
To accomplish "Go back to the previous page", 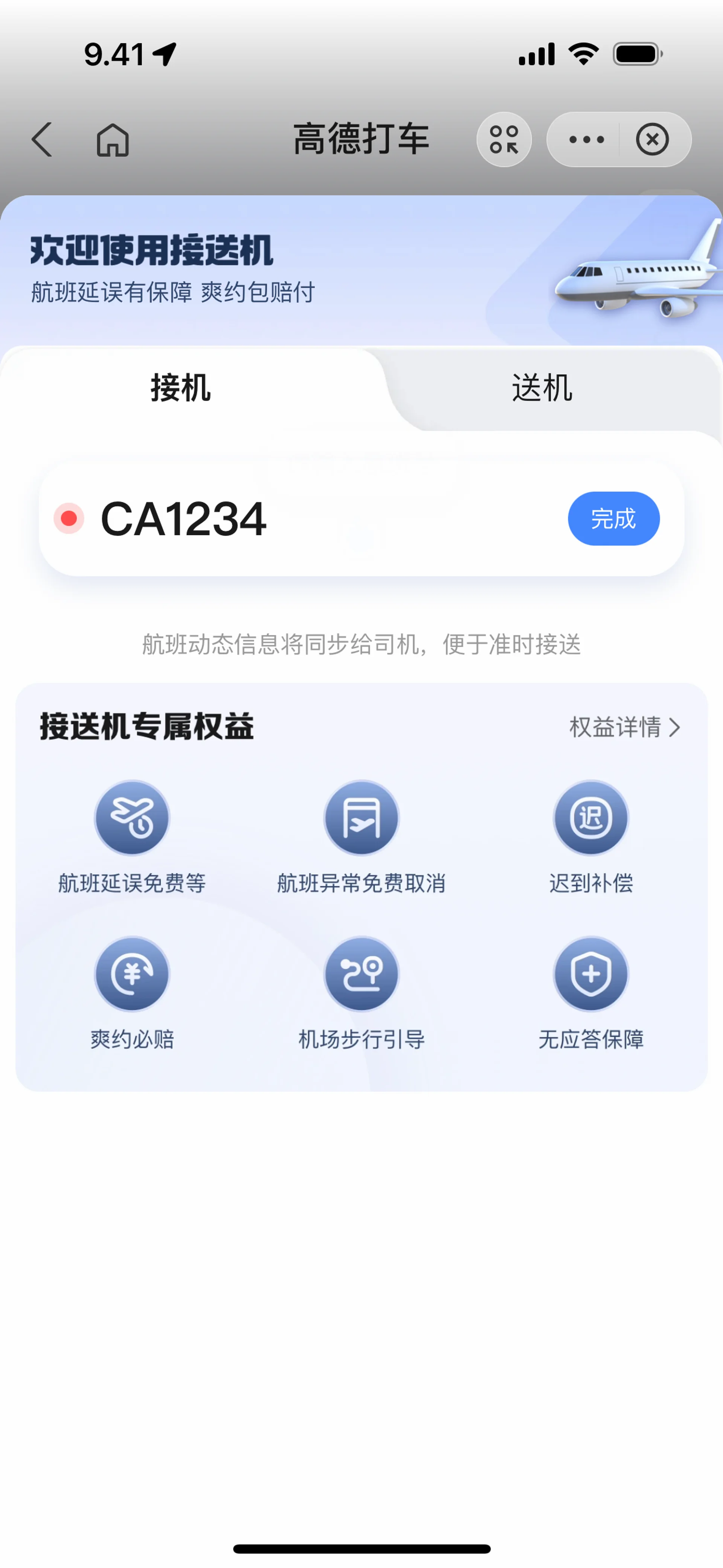I will [41, 139].
